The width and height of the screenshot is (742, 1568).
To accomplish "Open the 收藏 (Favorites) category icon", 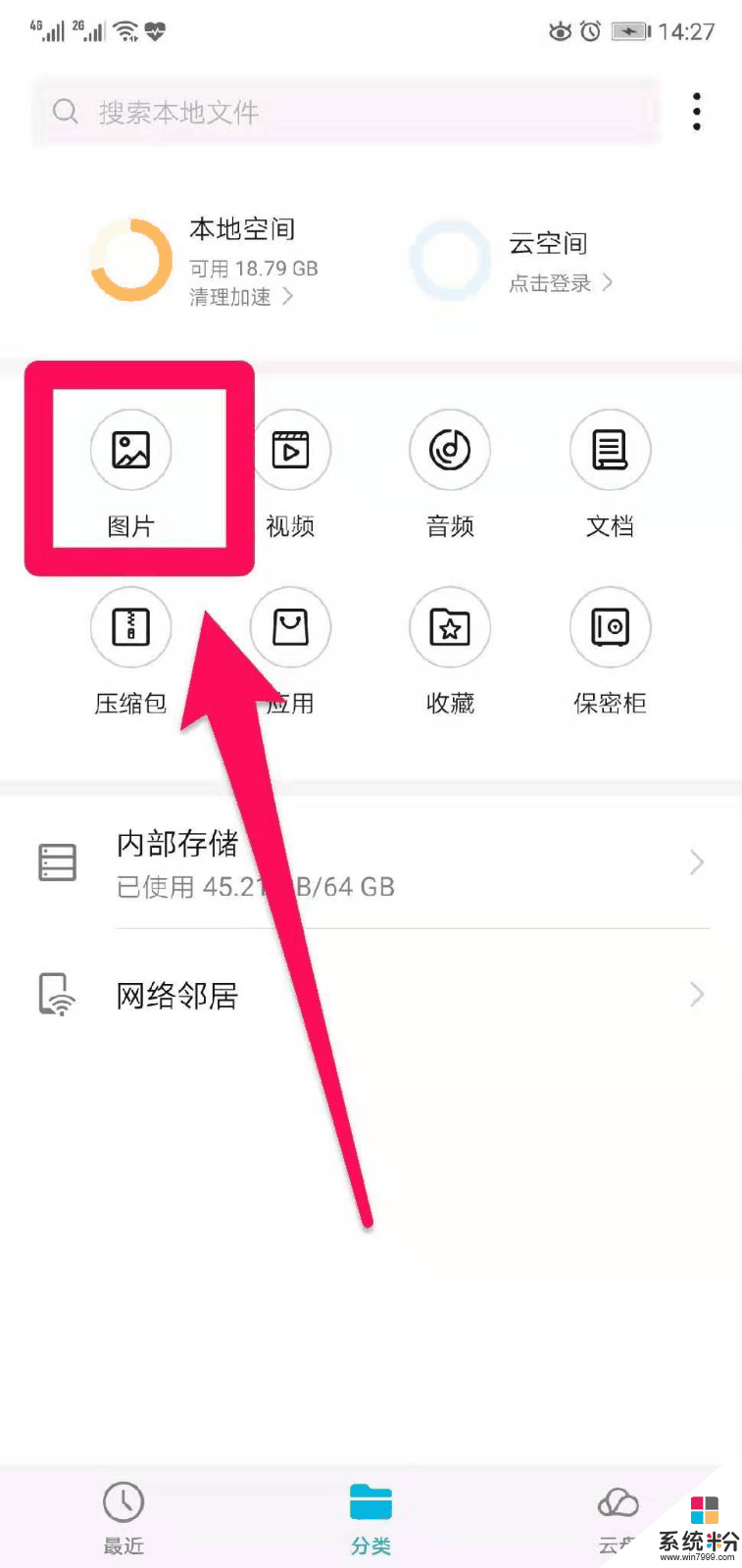I will (450, 627).
